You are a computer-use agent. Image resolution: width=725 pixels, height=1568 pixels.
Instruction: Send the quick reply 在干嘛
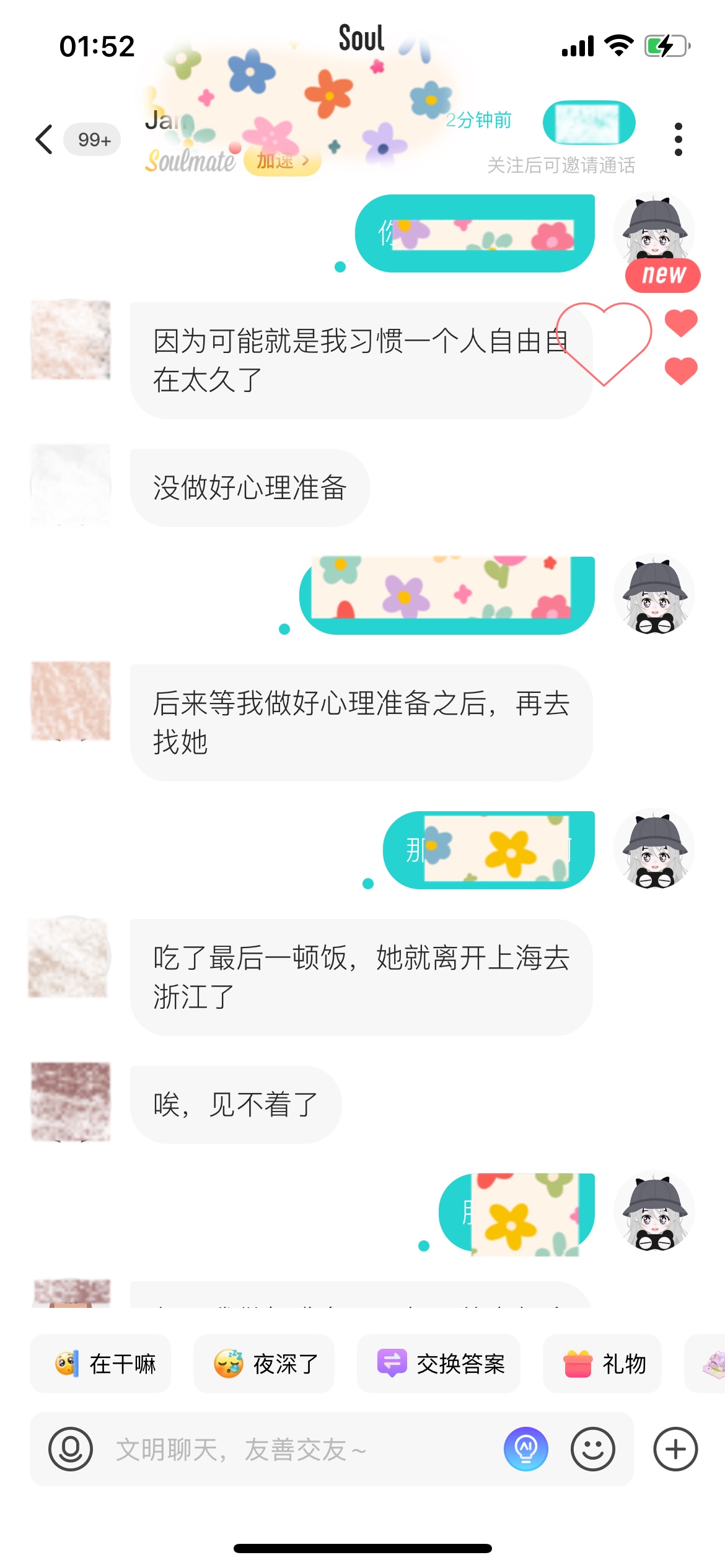click(100, 1364)
